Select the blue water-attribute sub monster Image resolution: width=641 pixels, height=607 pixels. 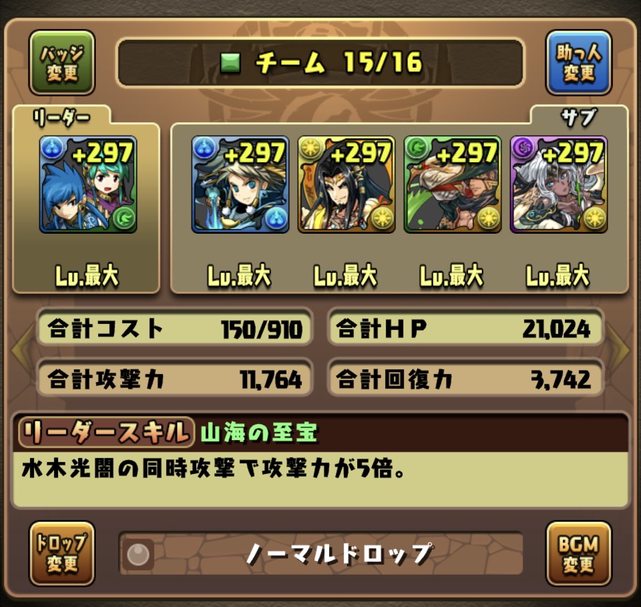(x=240, y=185)
